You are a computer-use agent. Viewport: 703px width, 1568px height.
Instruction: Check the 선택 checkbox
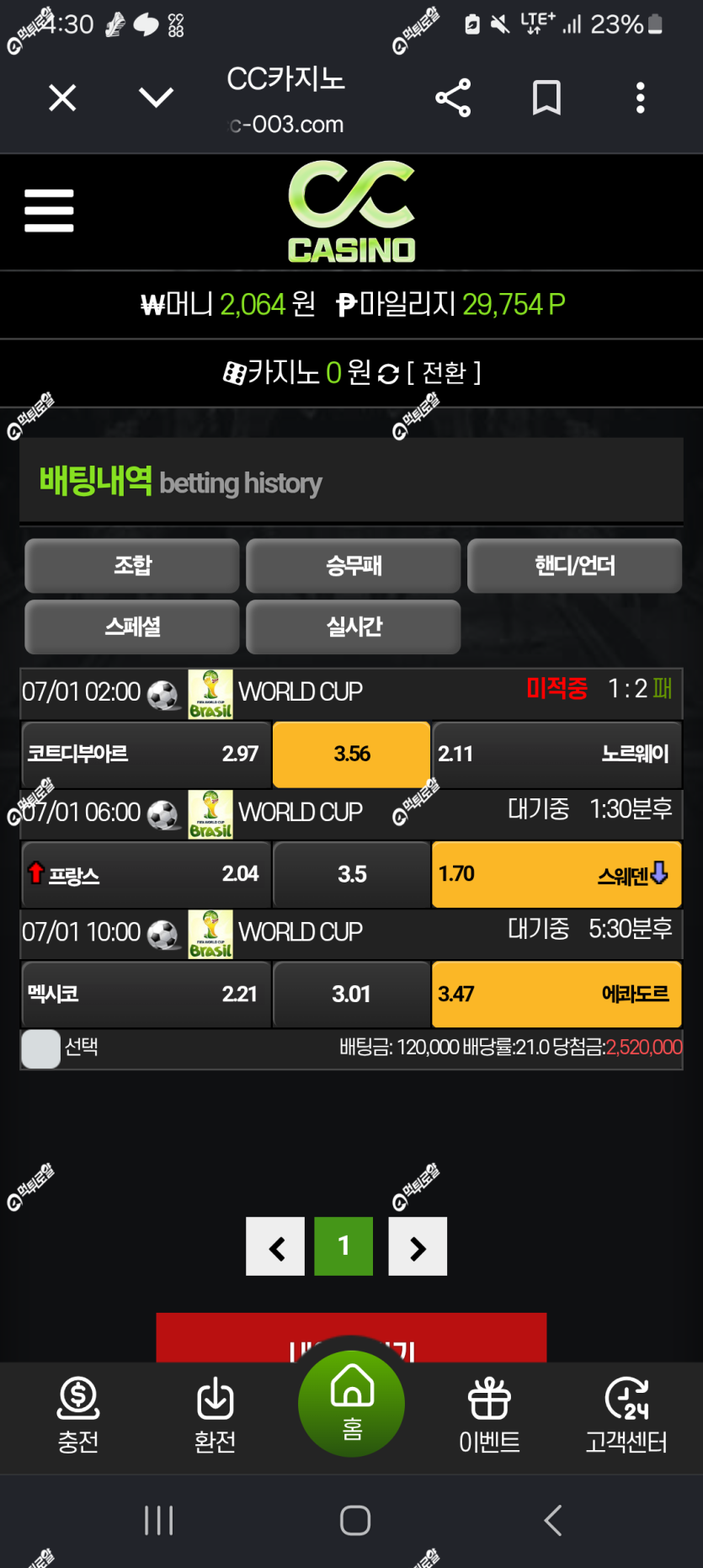[40, 1048]
